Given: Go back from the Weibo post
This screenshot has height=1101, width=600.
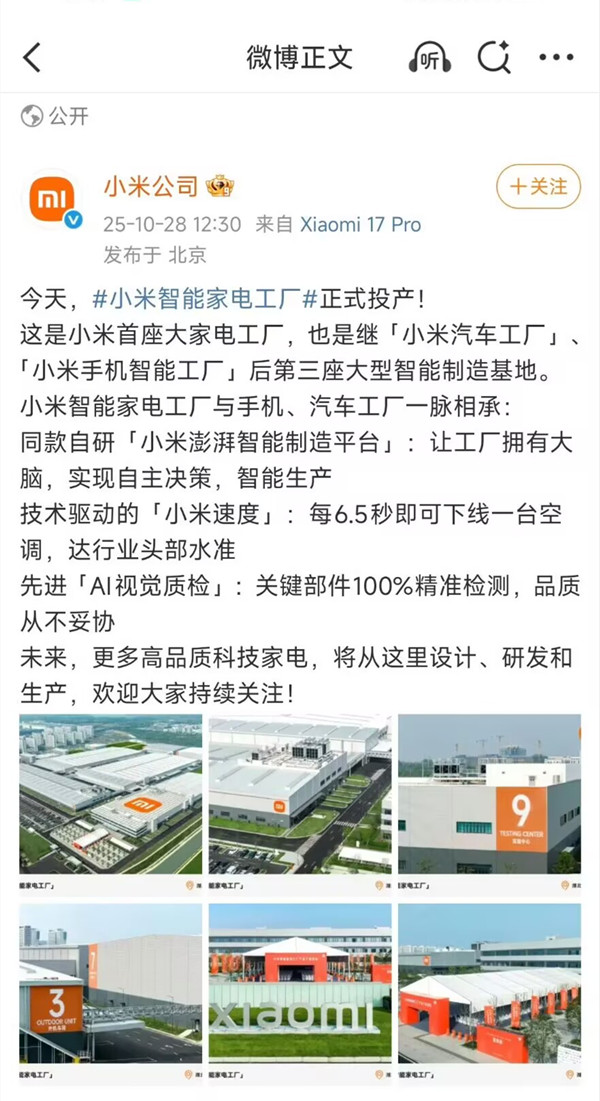Looking at the screenshot, I should pos(32,57).
